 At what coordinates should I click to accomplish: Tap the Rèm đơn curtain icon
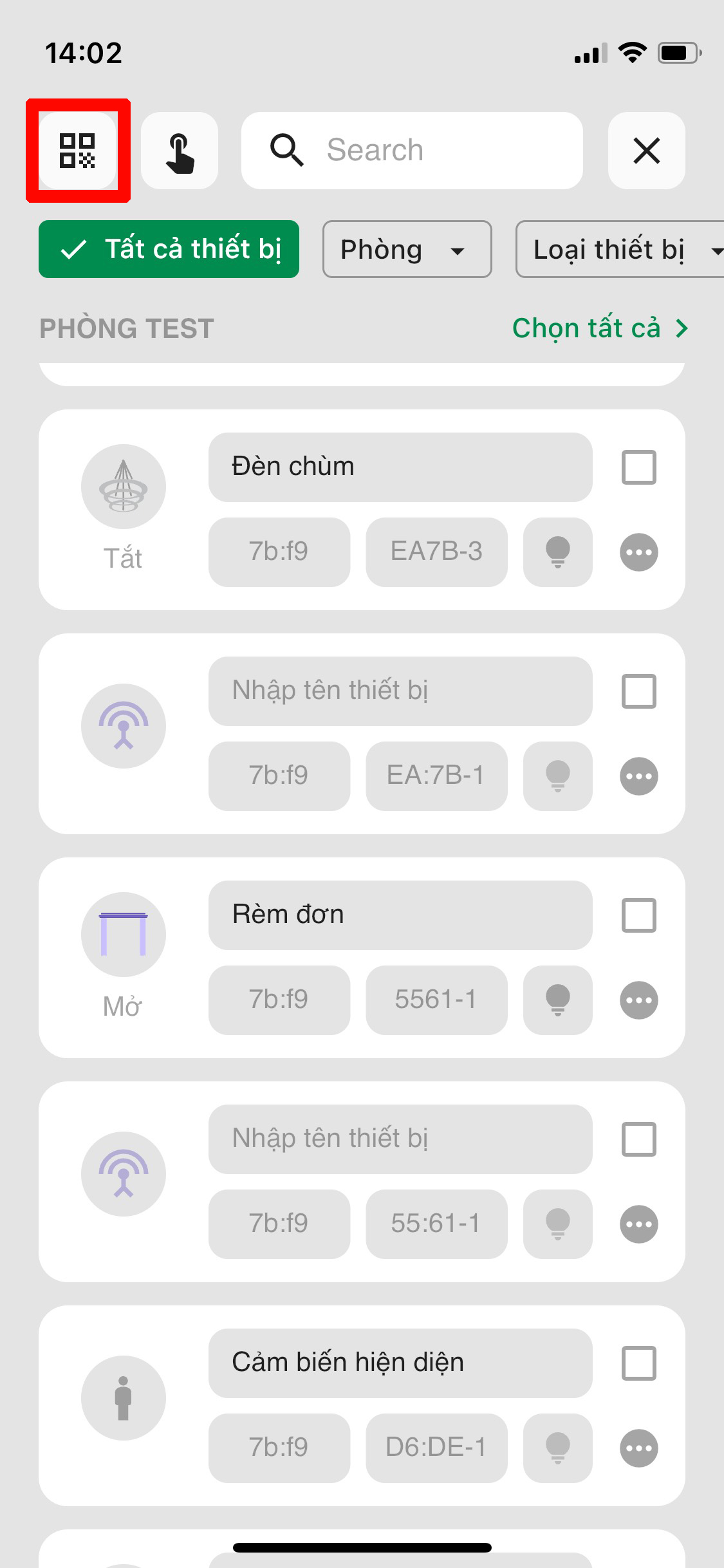point(124,935)
